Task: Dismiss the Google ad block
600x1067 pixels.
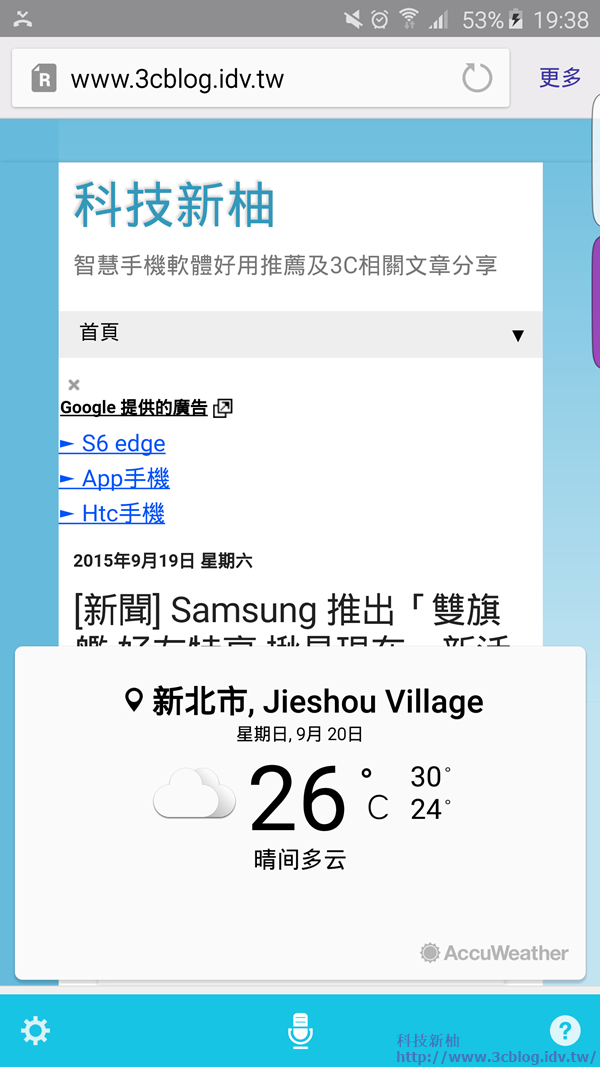Action: tap(74, 385)
